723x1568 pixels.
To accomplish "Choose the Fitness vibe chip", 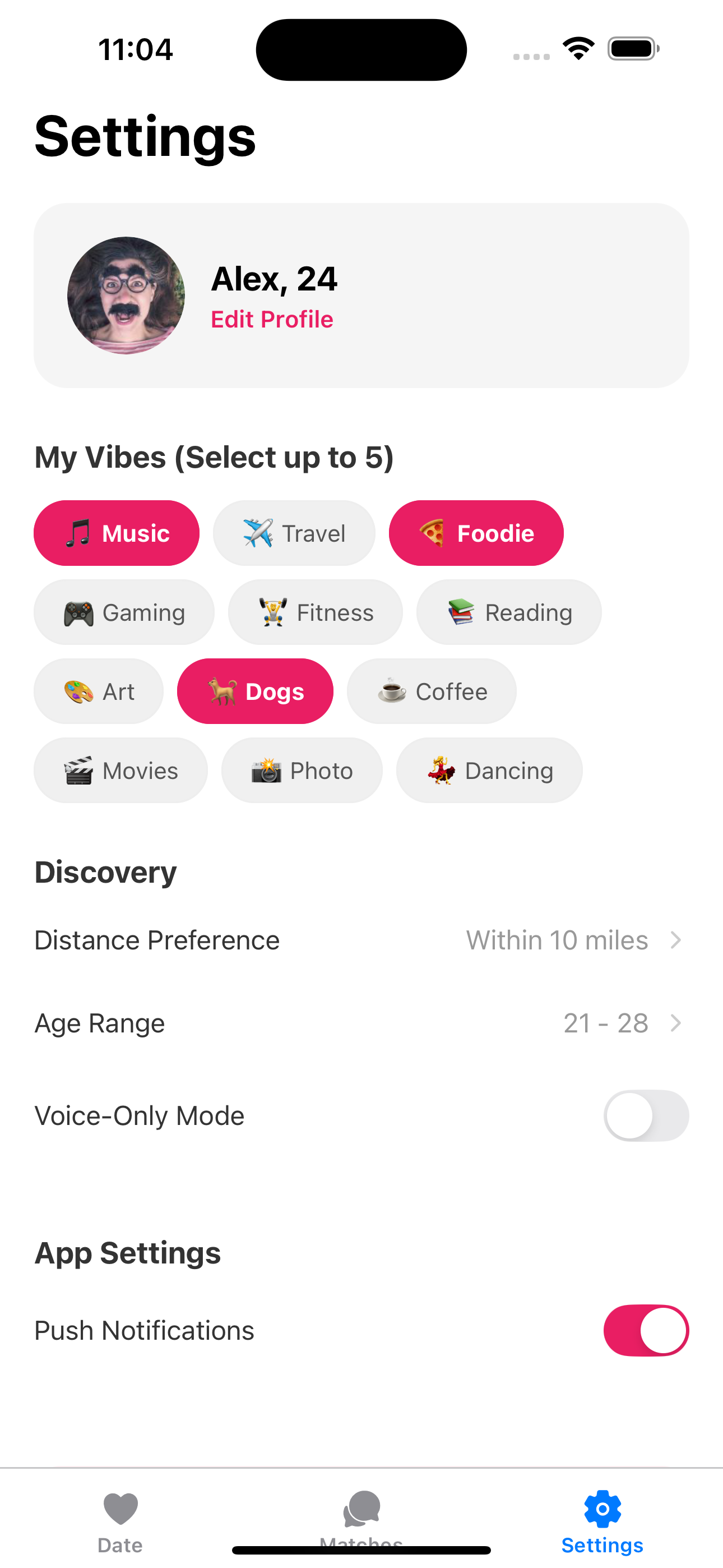I will (315, 612).
